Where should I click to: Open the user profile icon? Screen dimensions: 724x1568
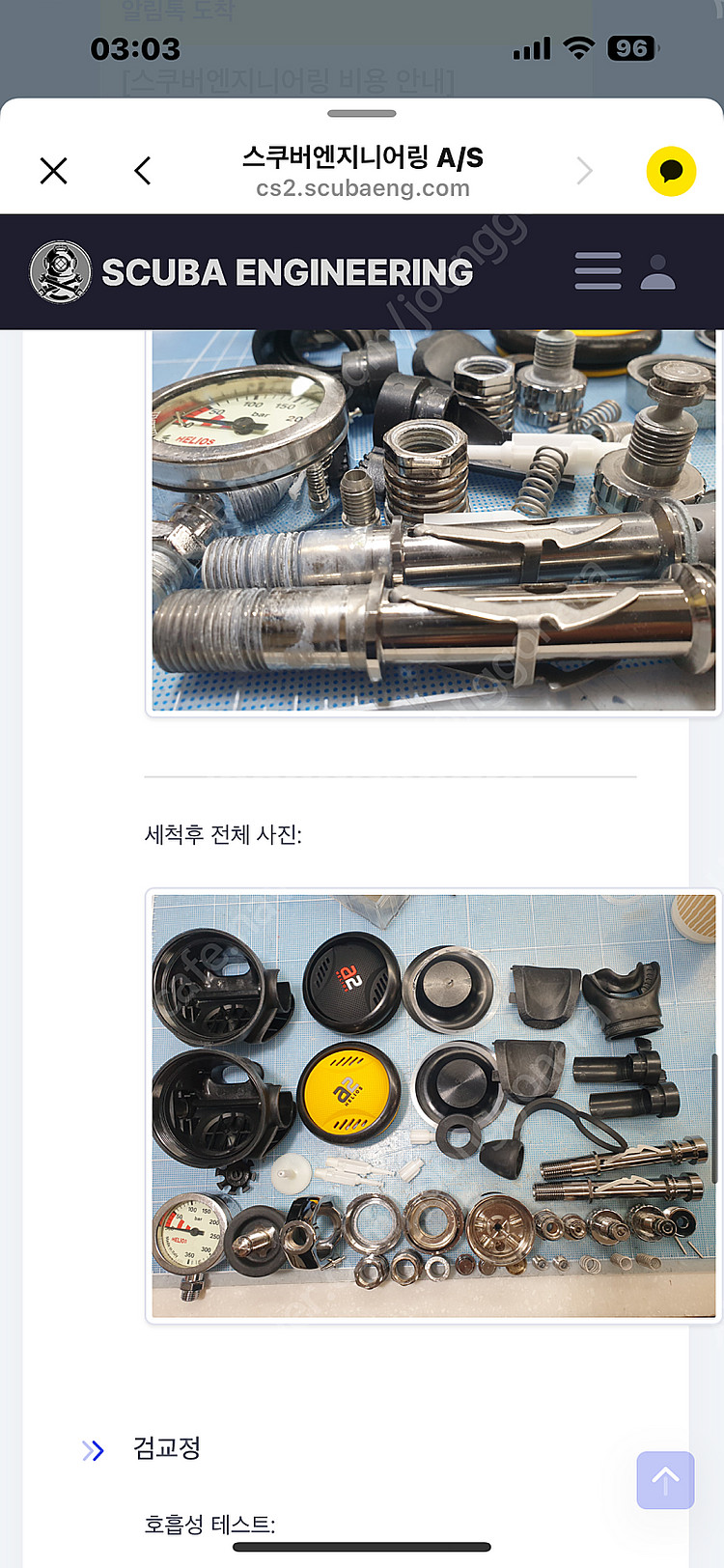tap(658, 271)
